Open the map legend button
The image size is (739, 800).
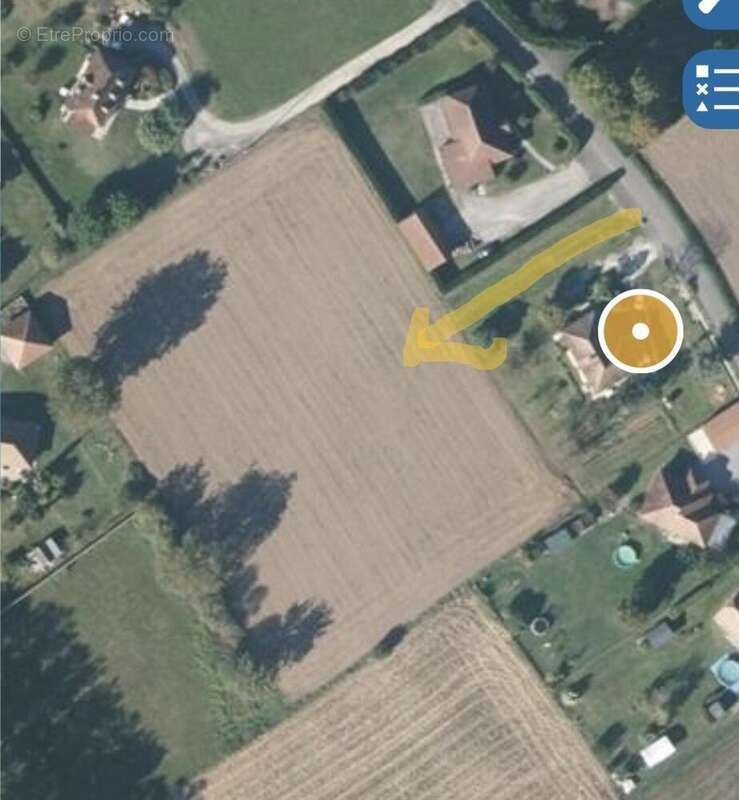pyautogui.click(x=714, y=89)
